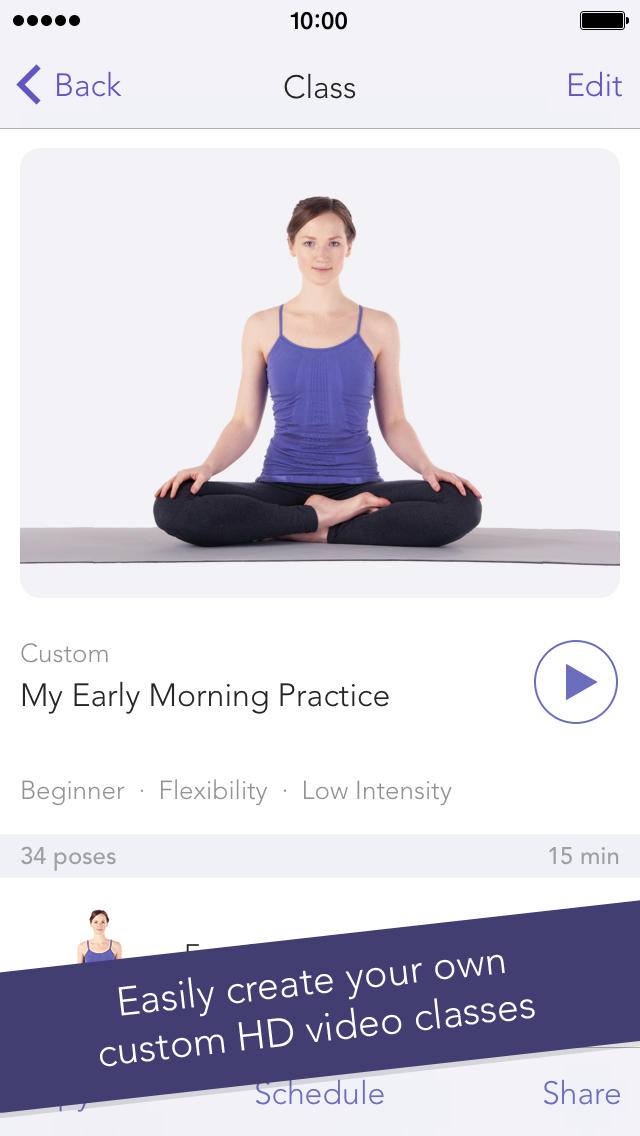
Task: Open the class preview image
Action: pos(320,373)
